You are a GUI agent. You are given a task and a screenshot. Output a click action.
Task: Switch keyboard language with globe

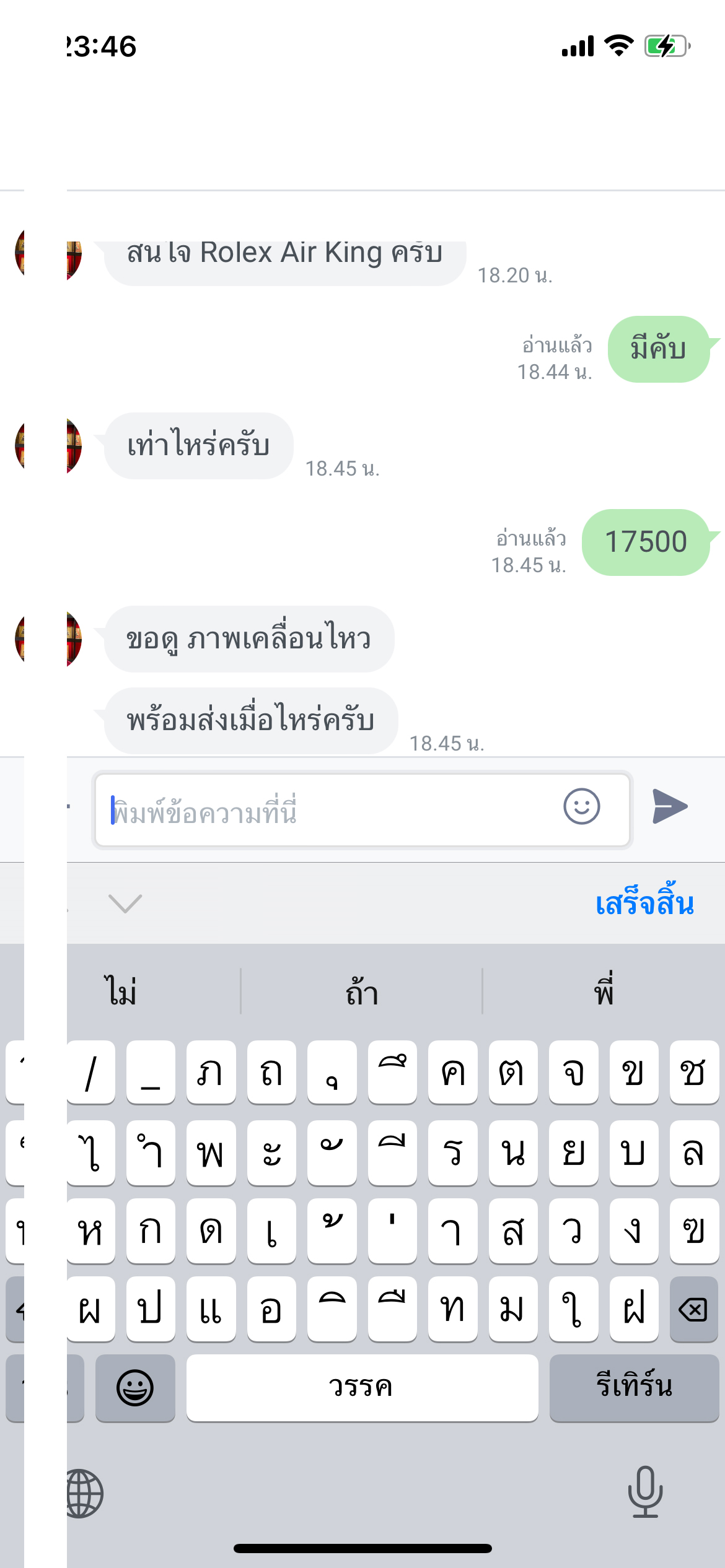(x=84, y=1494)
